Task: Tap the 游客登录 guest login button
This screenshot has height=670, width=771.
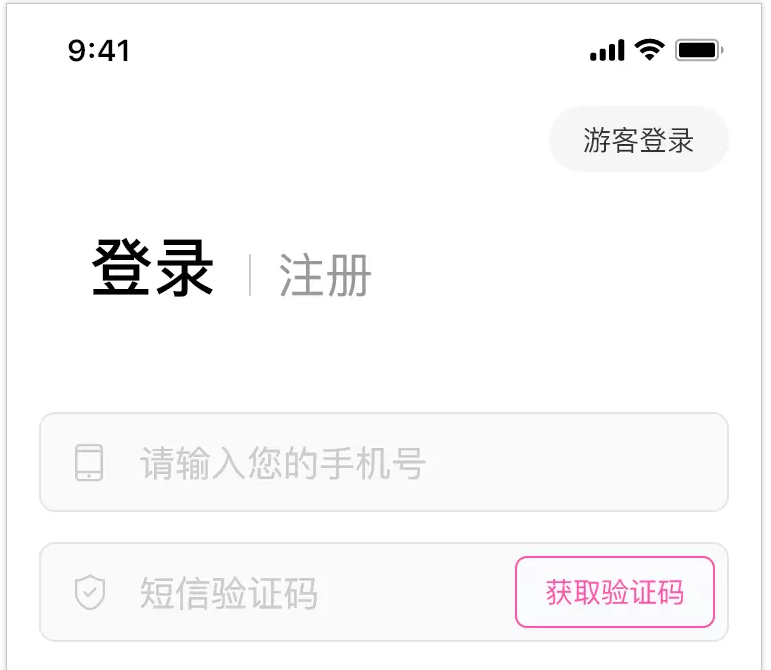Action: [638, 140]
